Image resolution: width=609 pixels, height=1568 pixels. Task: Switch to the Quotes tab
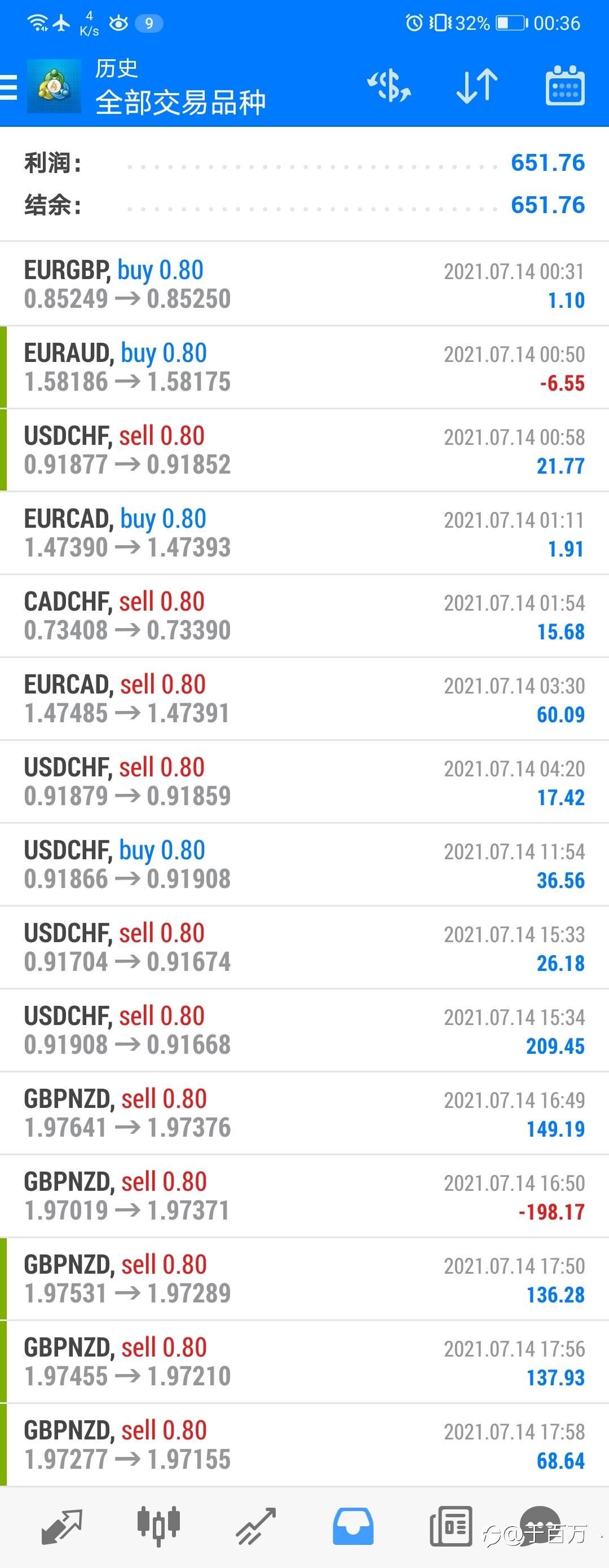click(61, 1526)
